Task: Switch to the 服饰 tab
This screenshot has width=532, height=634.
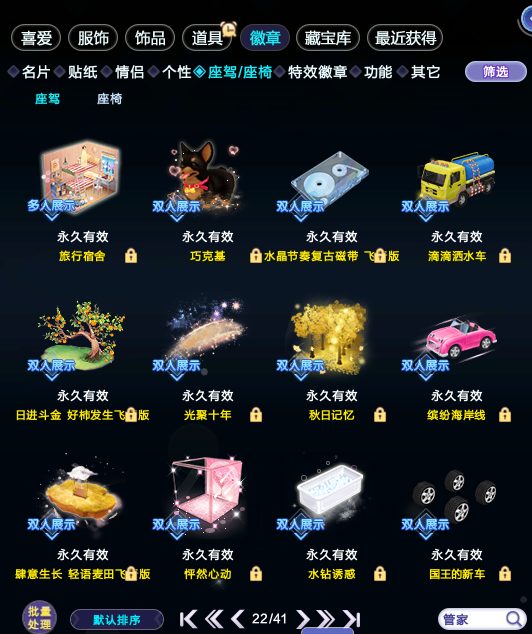Action: (x=93, y=38)
